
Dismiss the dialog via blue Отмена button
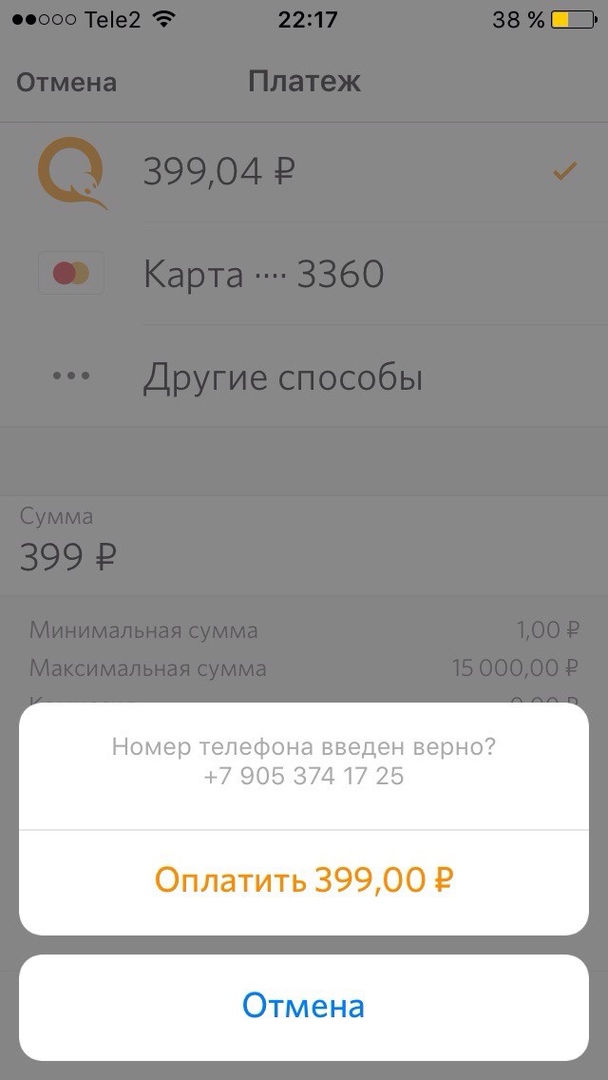point(304,1006)
